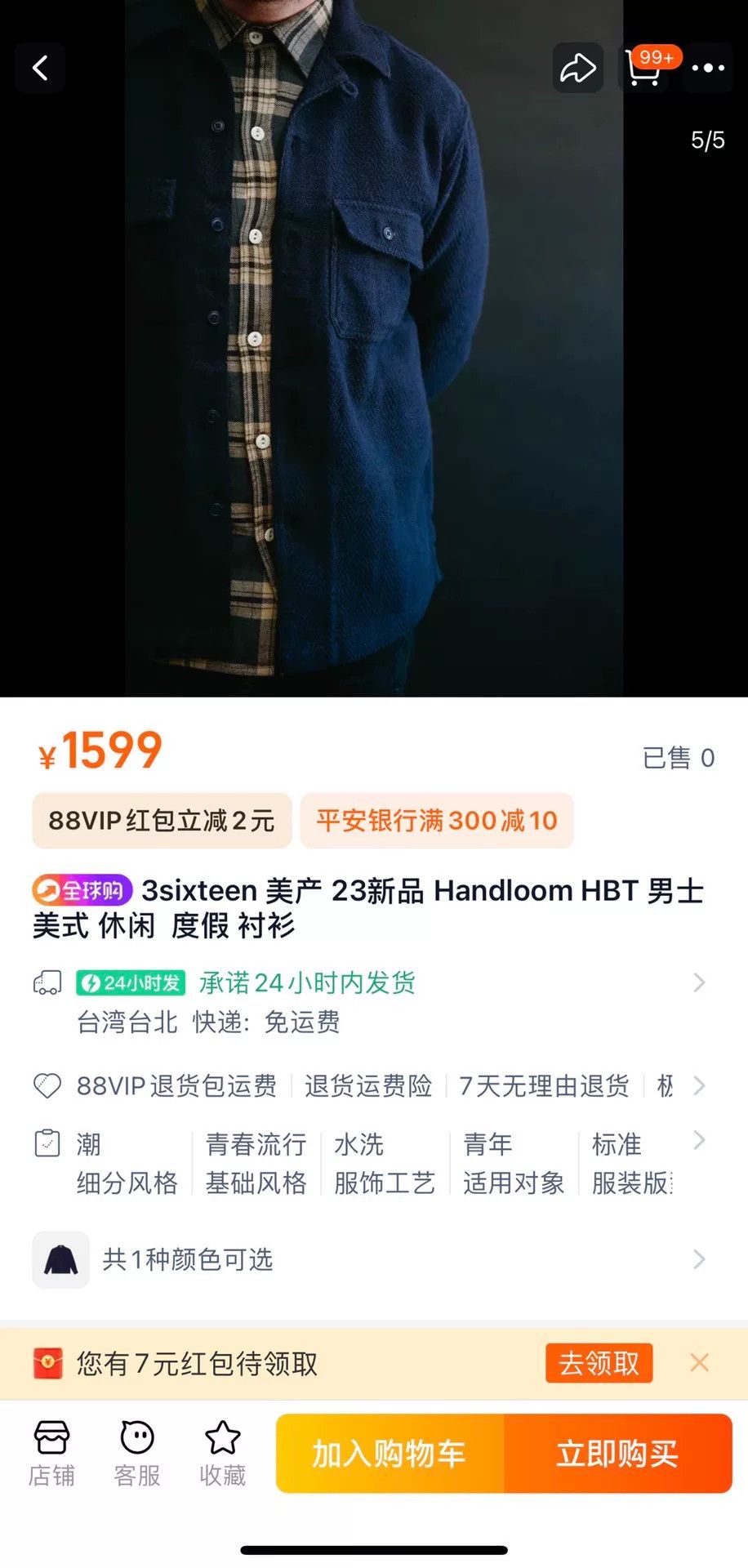This screenshot has width=748, height=1568.
Task: Tap the 平安银行满300减10 offer chip
Action: 437,820
